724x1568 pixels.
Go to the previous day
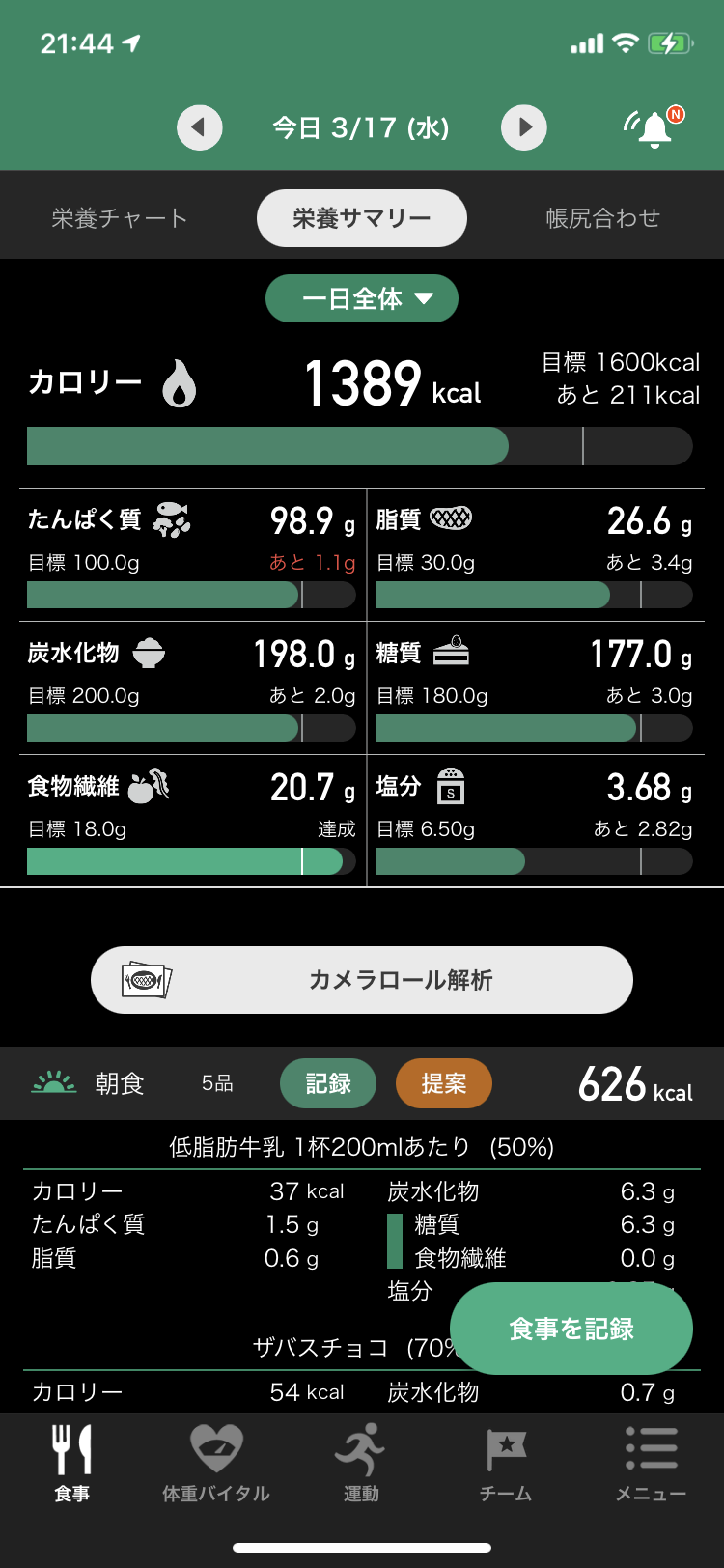[200, 127]
